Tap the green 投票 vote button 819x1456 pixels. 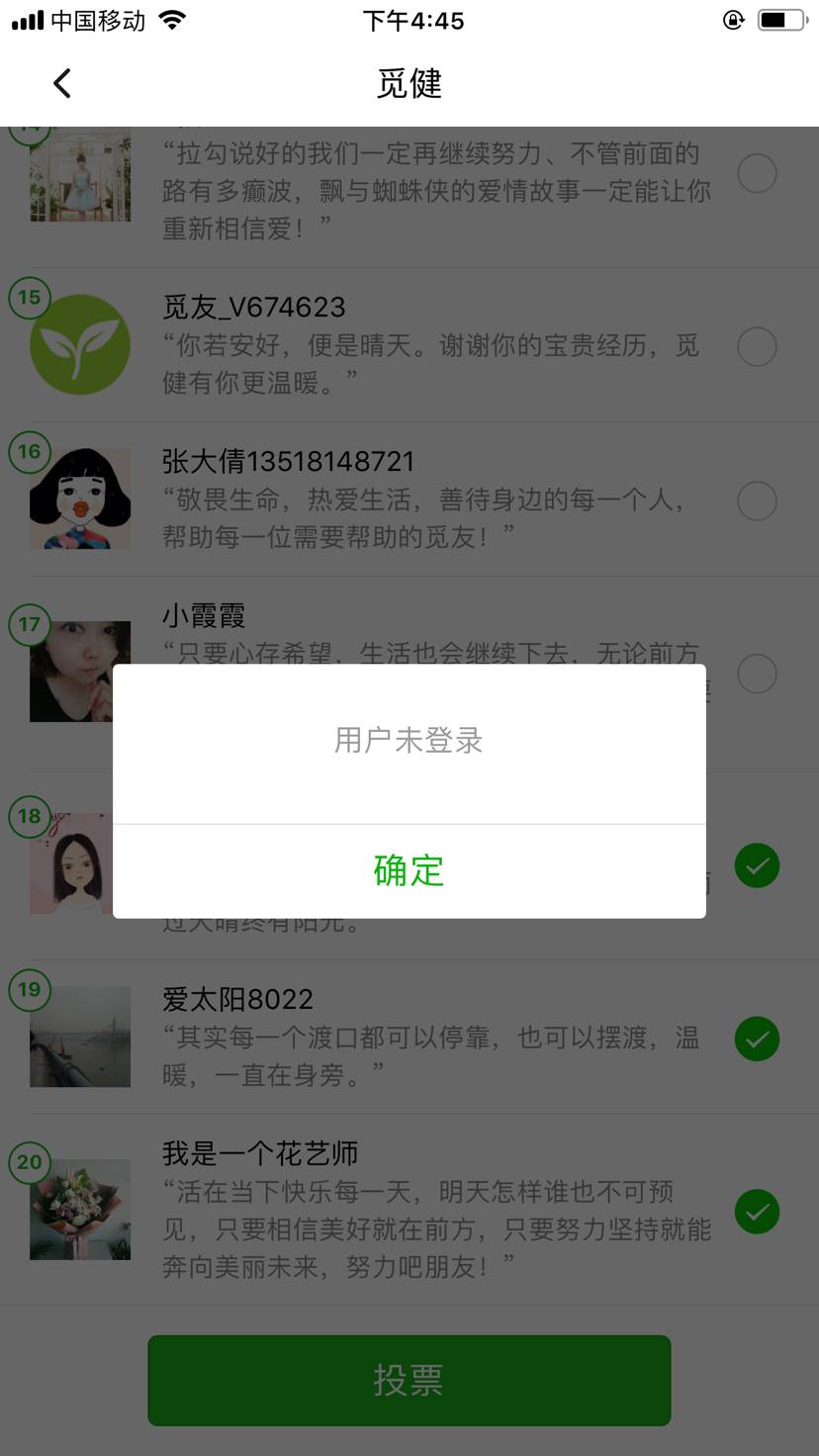click(409, 1380)
